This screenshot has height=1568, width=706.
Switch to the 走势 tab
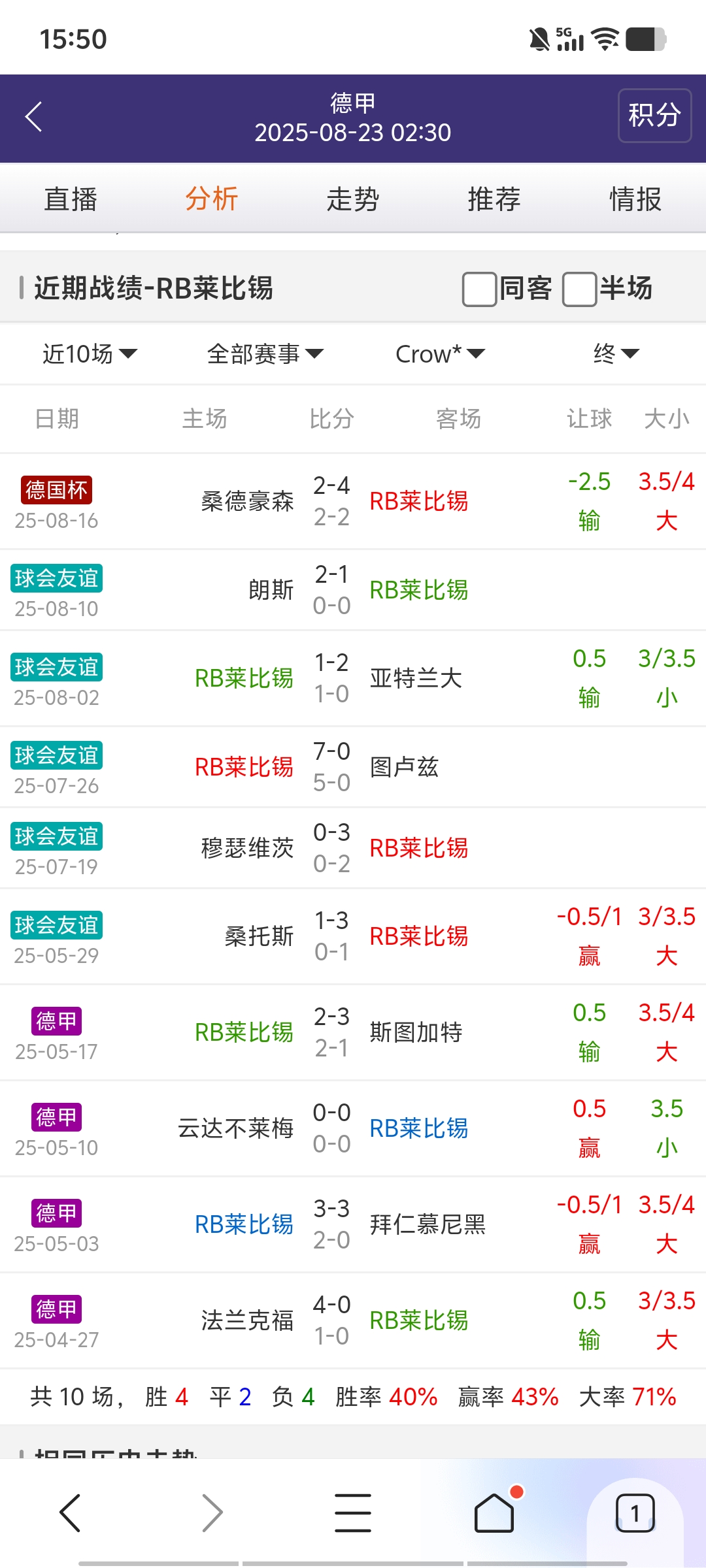click(353, 199)
